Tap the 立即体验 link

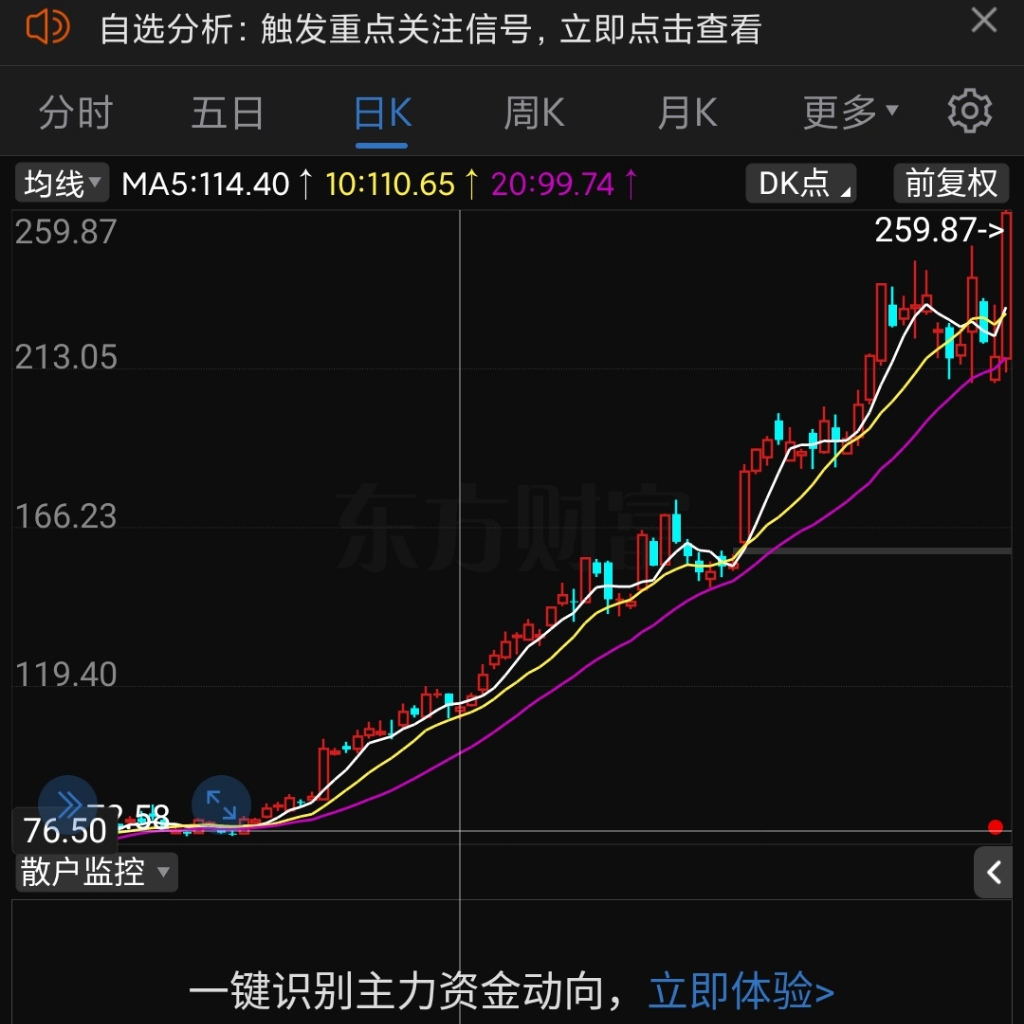(x=741, y=992)
